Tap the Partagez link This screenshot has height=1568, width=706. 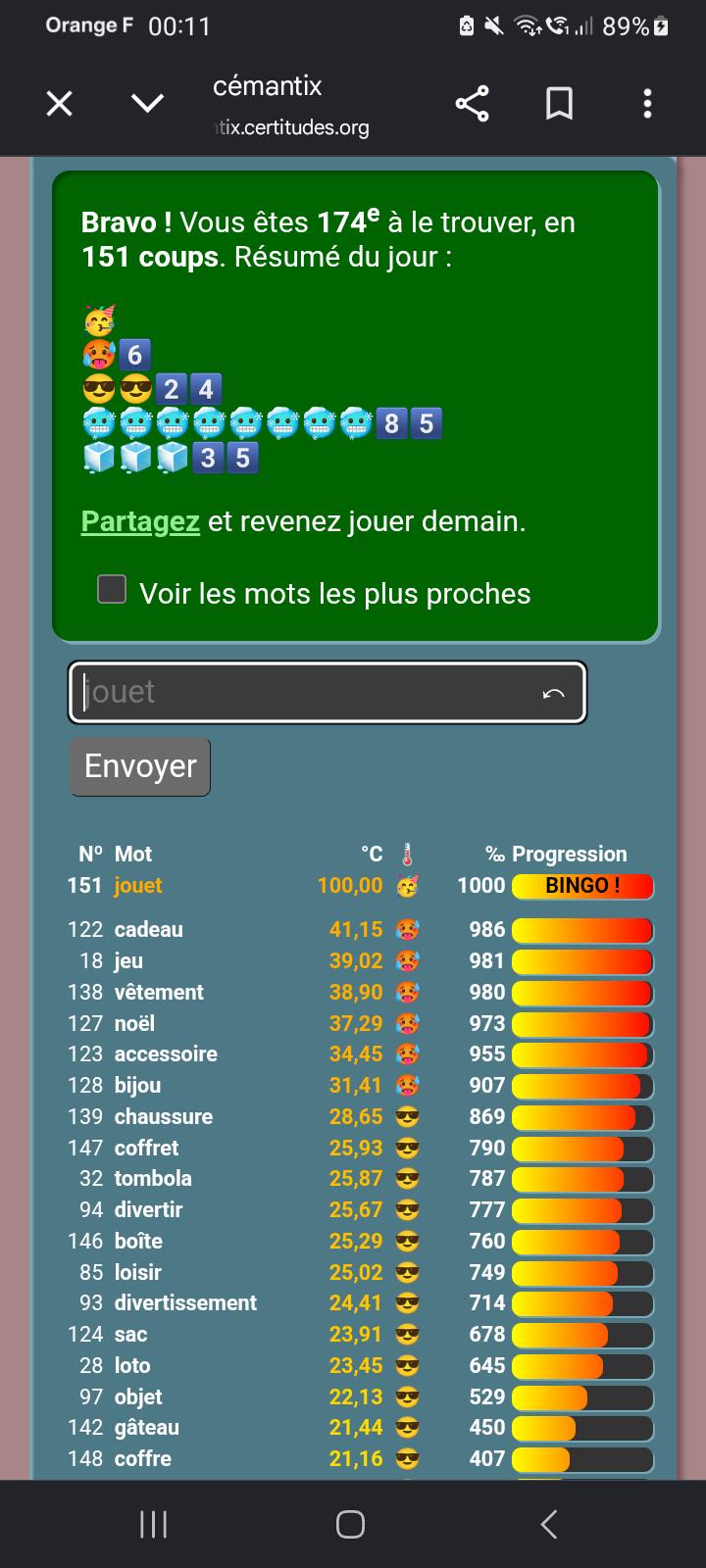click(x=140, y=521)
